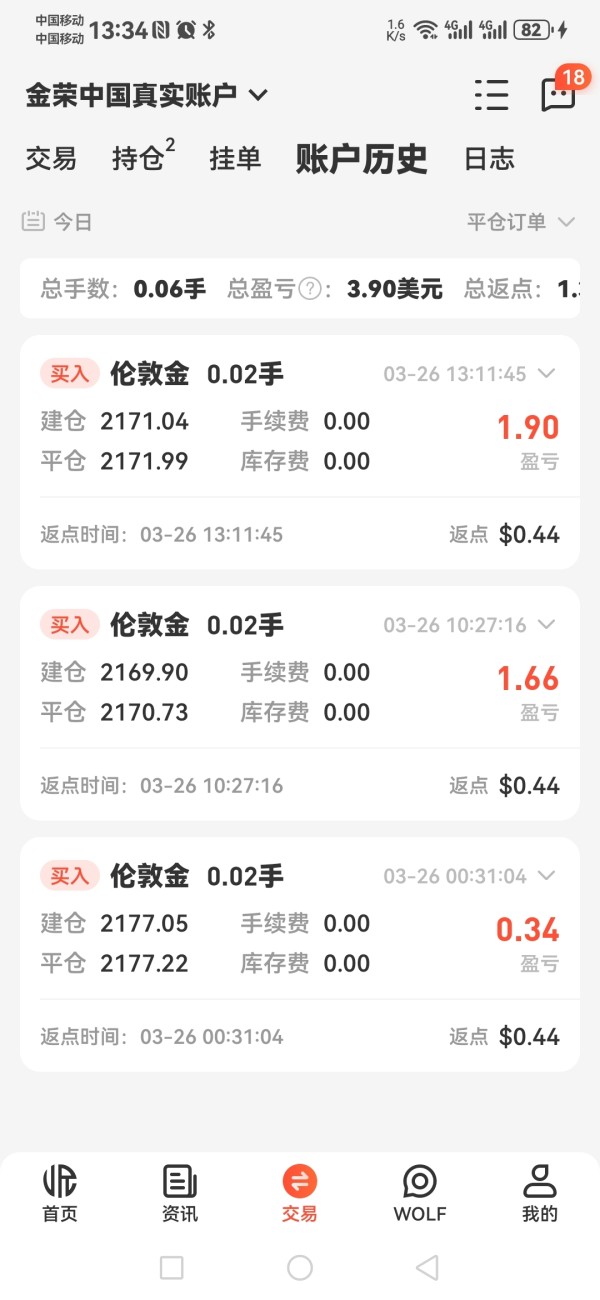
Task: Select 交易 in bottom navigation
Action: [x=300, y=1194]
